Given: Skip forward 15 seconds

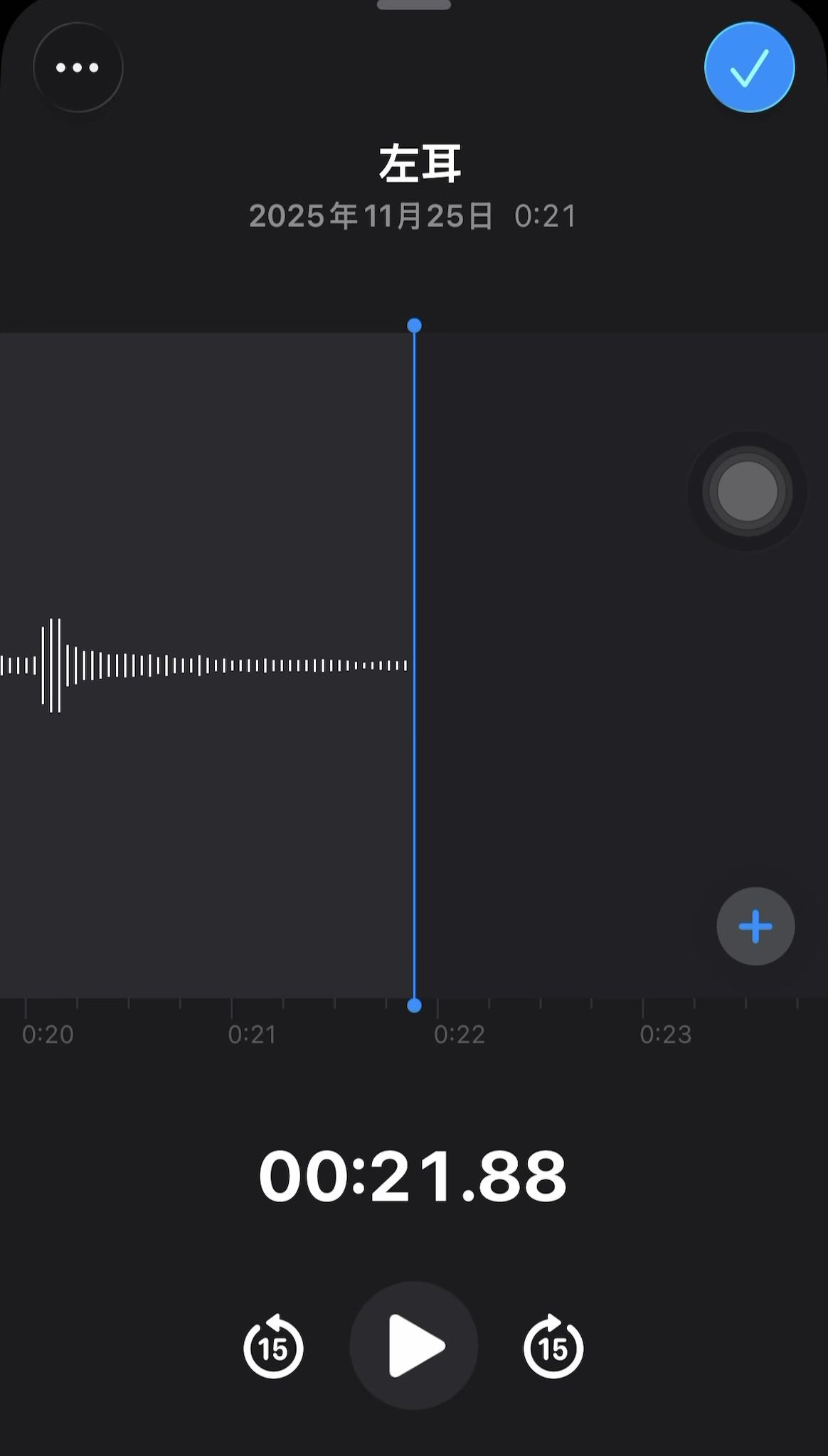Looking at the screenshot, I should tap(553, 1347).
